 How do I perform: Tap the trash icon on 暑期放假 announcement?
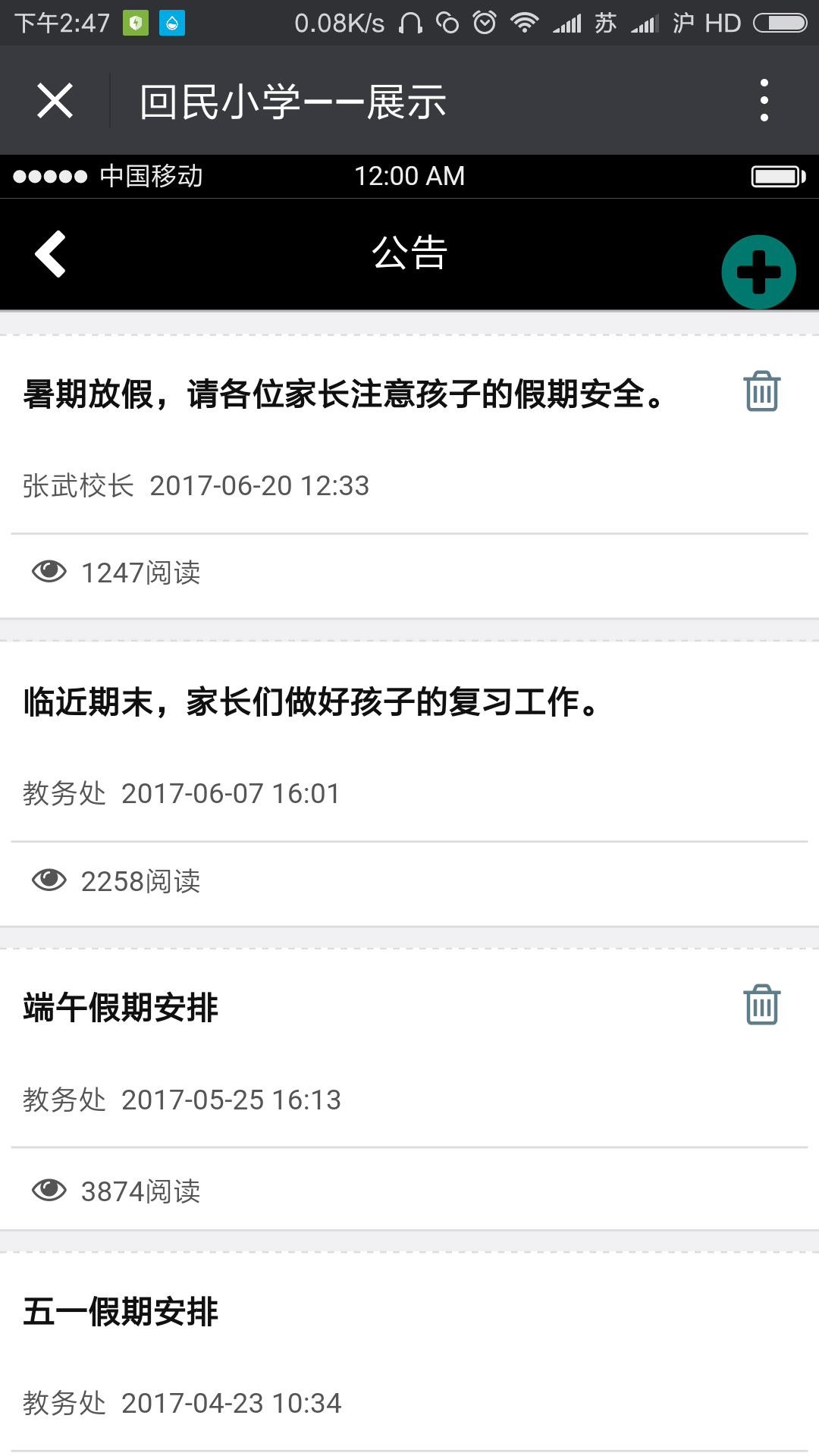pos(761,391)
